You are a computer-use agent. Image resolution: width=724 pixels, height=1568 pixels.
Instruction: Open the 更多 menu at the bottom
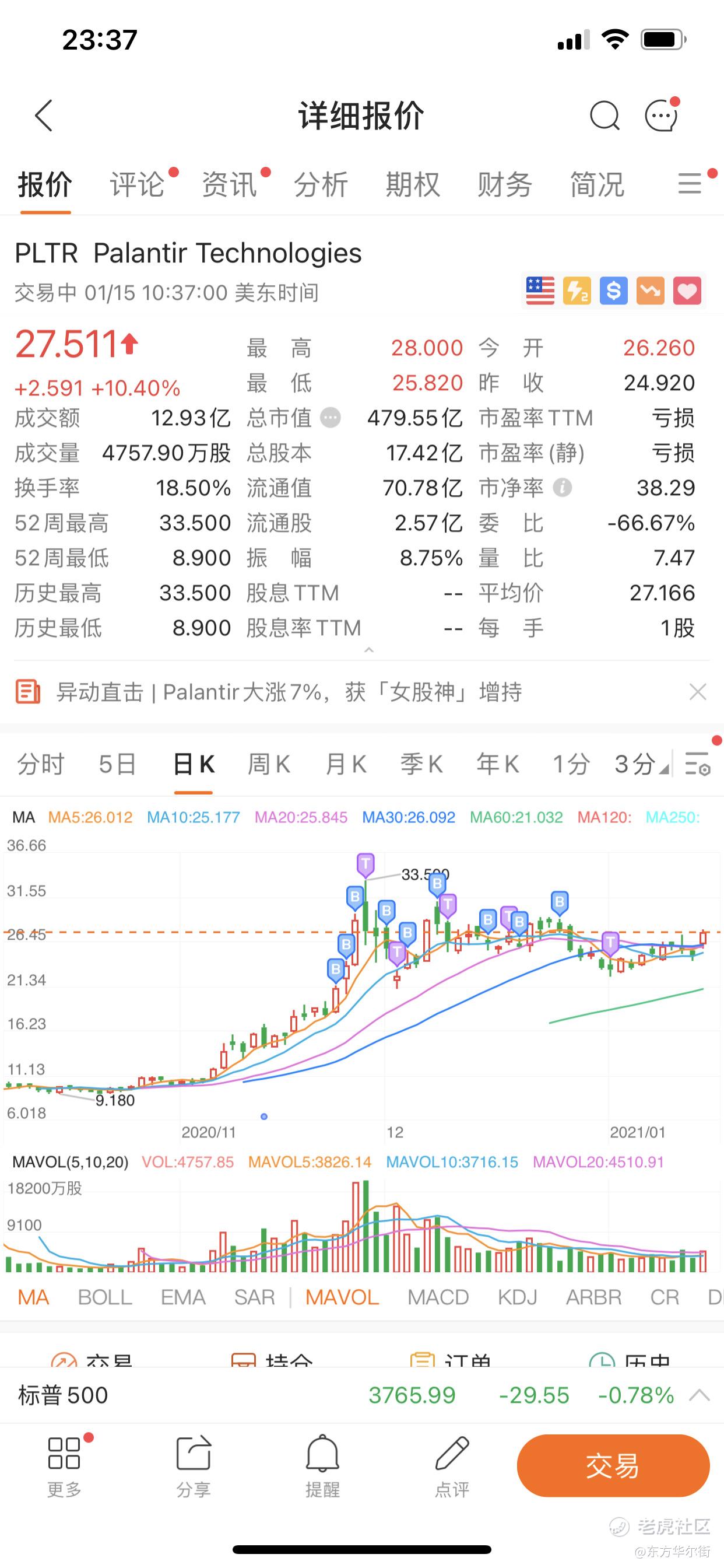point(64,1466)
